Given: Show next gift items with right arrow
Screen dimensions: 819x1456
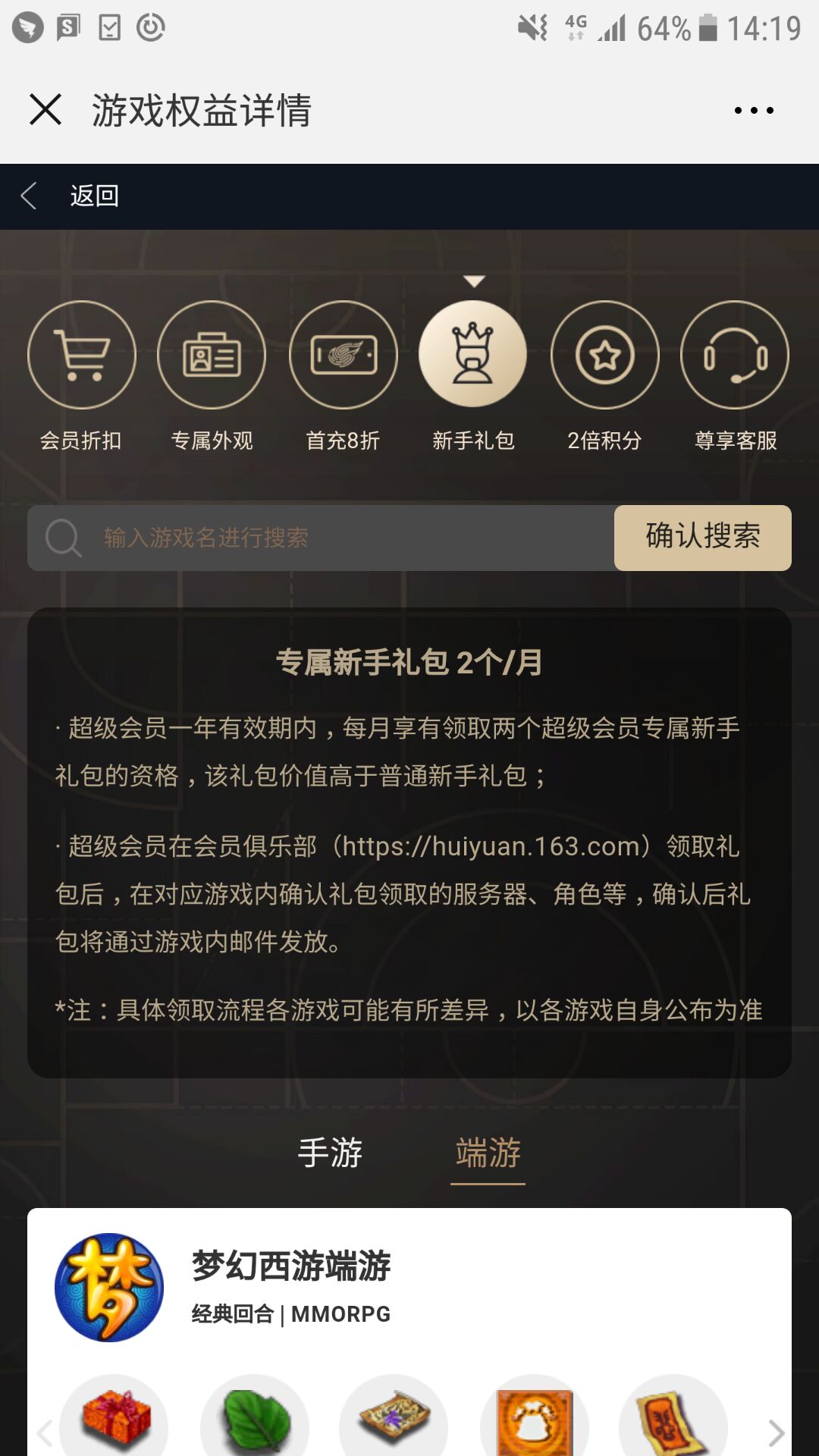Looking at the screenshot, I should 776,1432.
